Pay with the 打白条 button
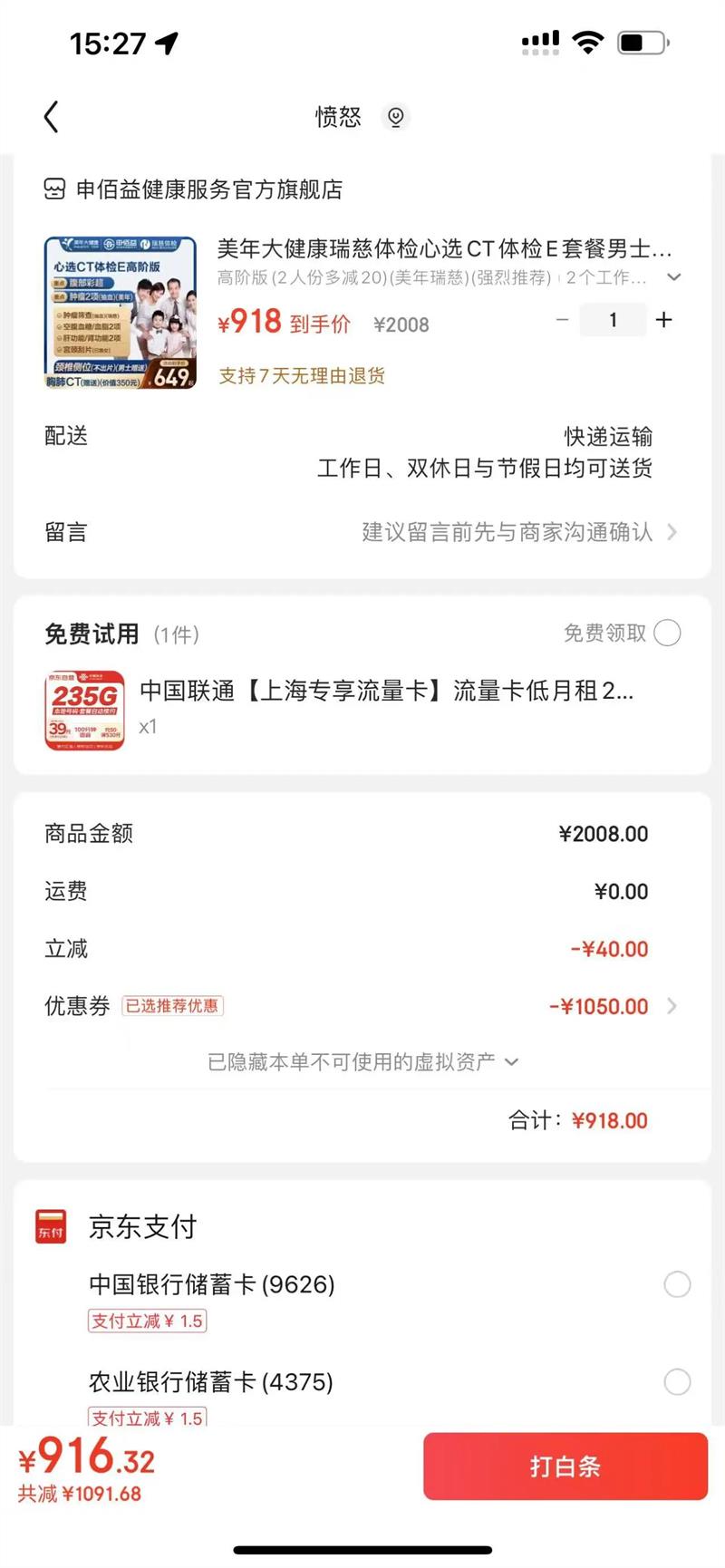 (565, 1466)
